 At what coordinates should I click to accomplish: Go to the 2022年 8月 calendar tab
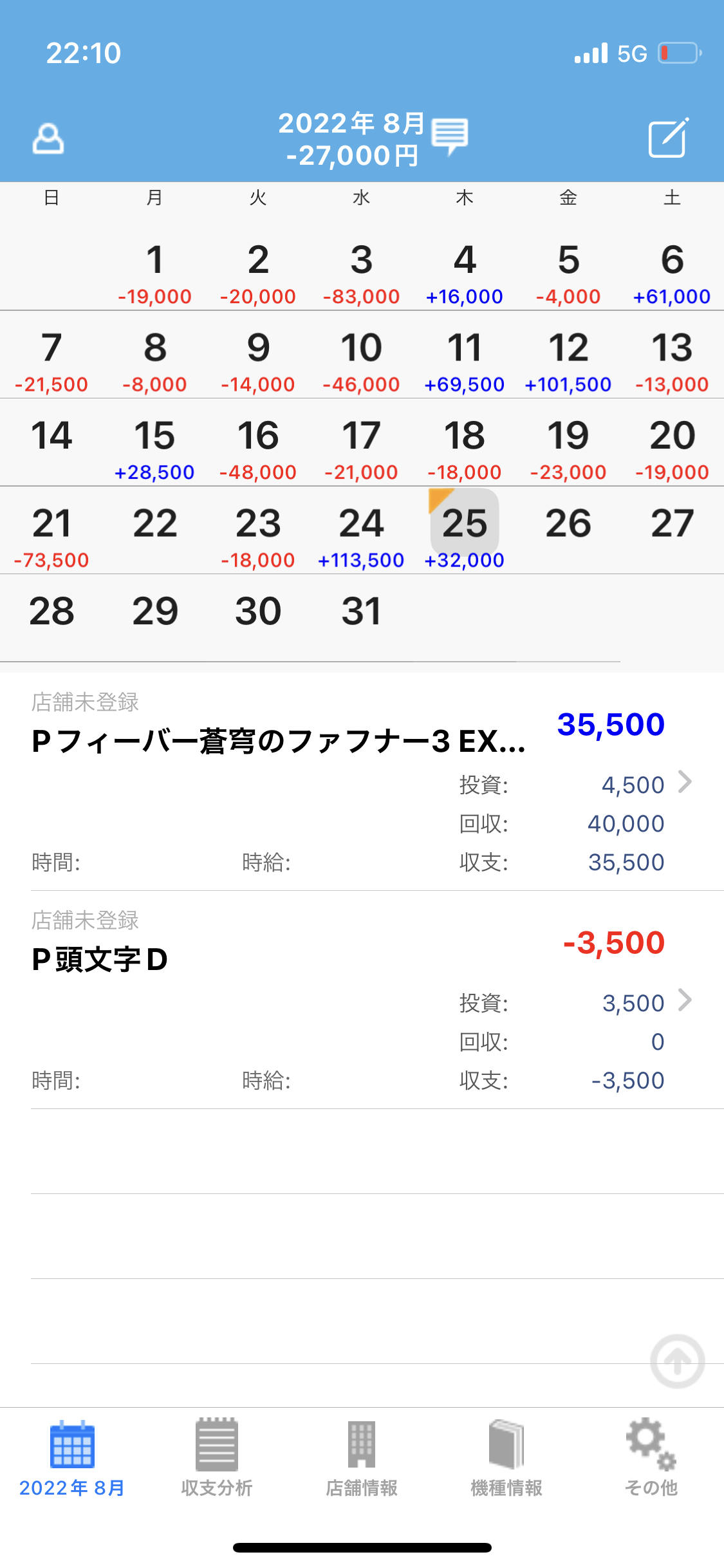click(x=72, y=1457)
